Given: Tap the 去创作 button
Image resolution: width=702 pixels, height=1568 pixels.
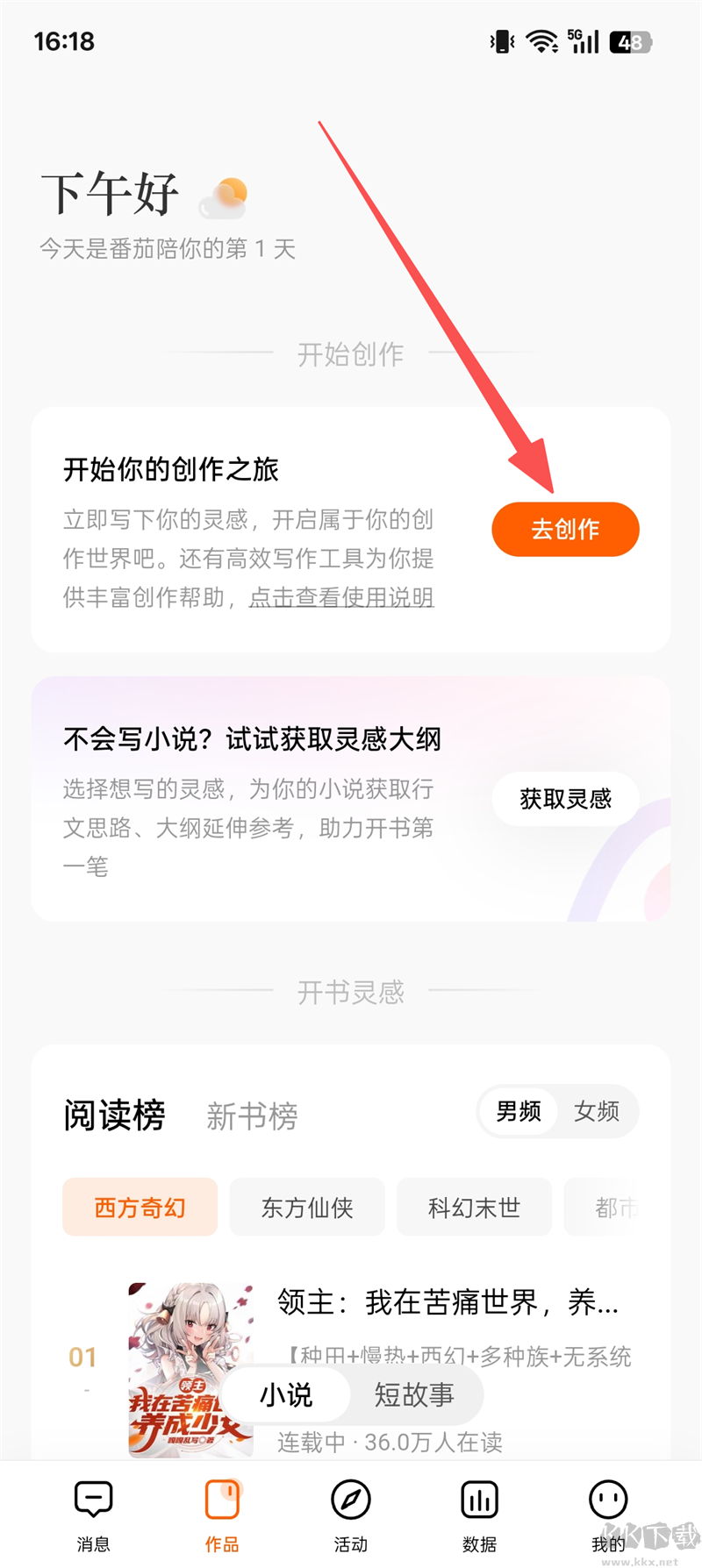Looking at the screenshot, I should point(565,529).
